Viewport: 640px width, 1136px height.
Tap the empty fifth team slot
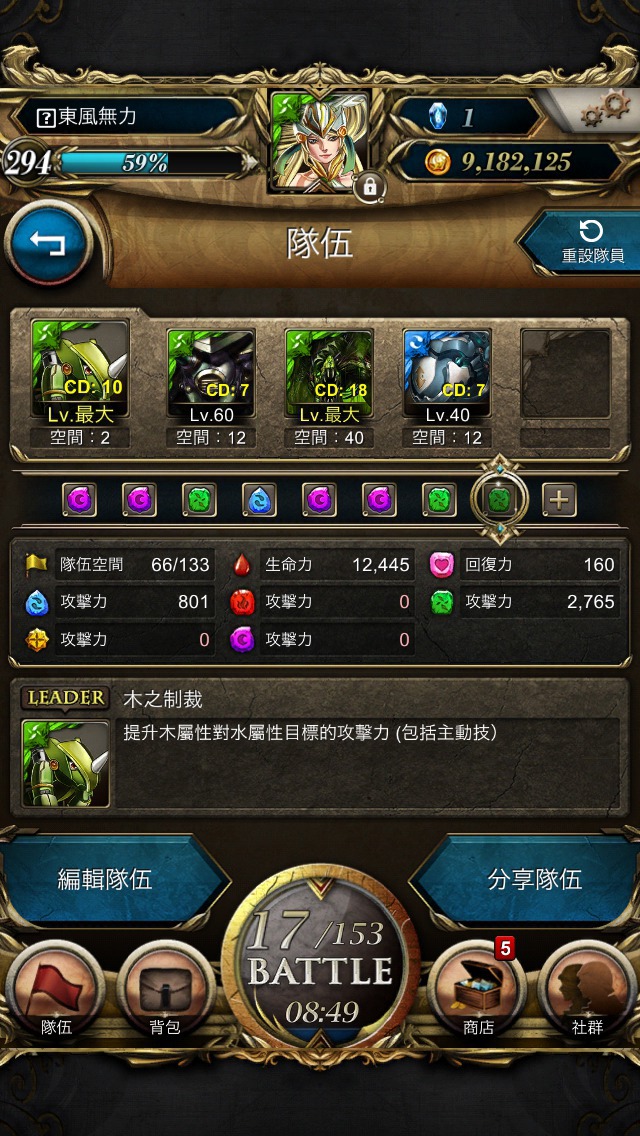click(565, 373)
